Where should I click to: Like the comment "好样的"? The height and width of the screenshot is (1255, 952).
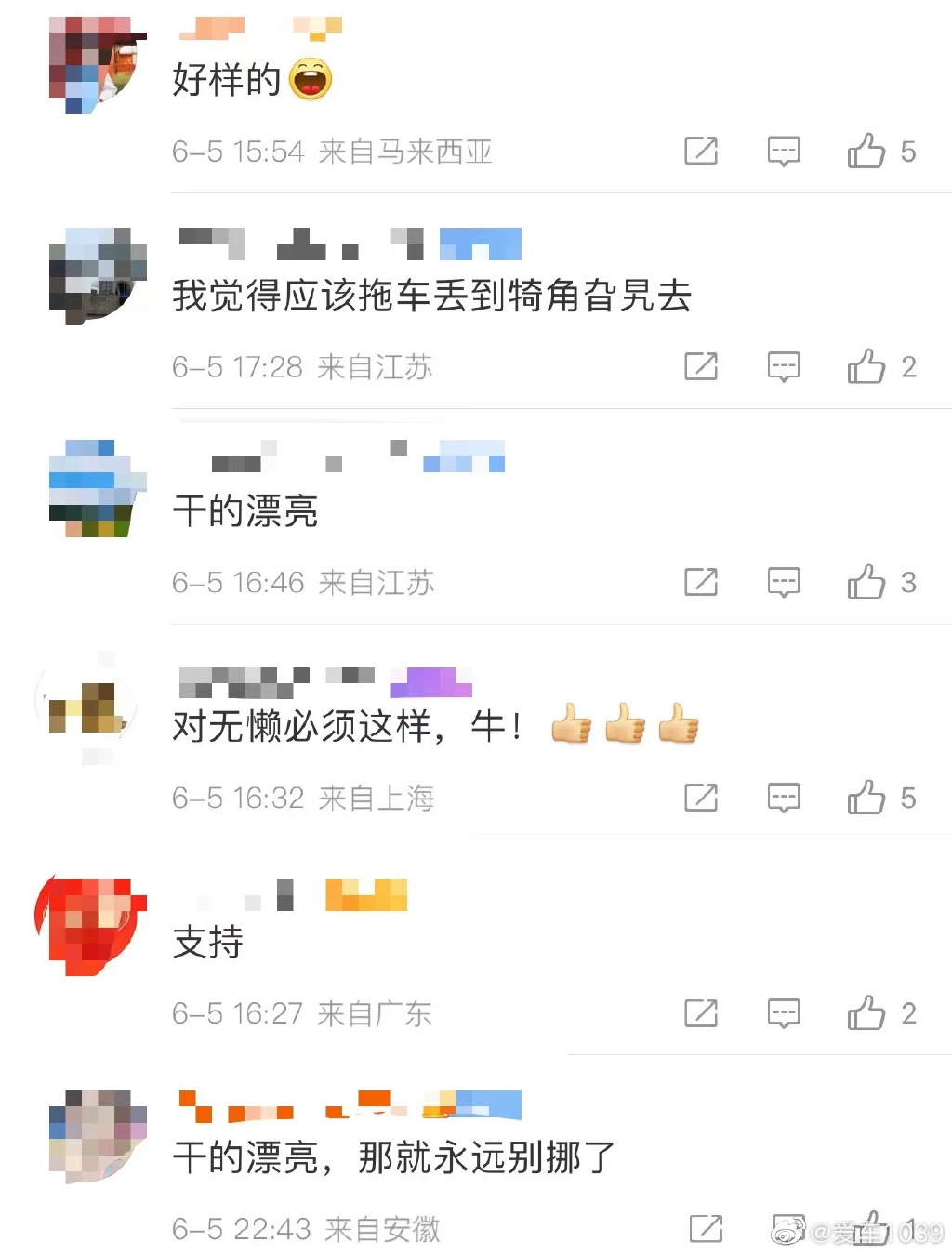(866, 151)
